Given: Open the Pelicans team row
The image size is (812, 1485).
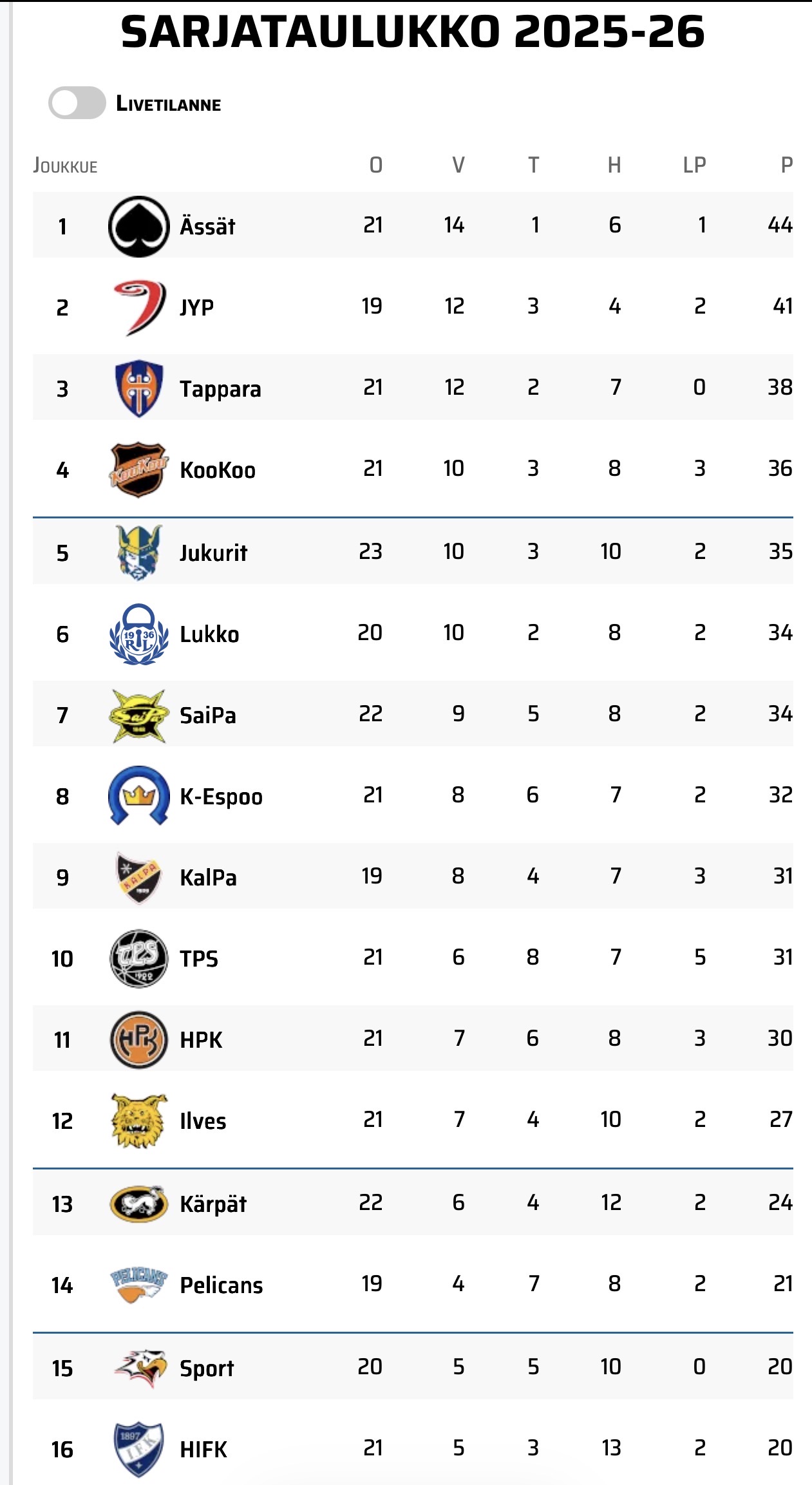Looking at the screenshot, I should (221, 1285).
